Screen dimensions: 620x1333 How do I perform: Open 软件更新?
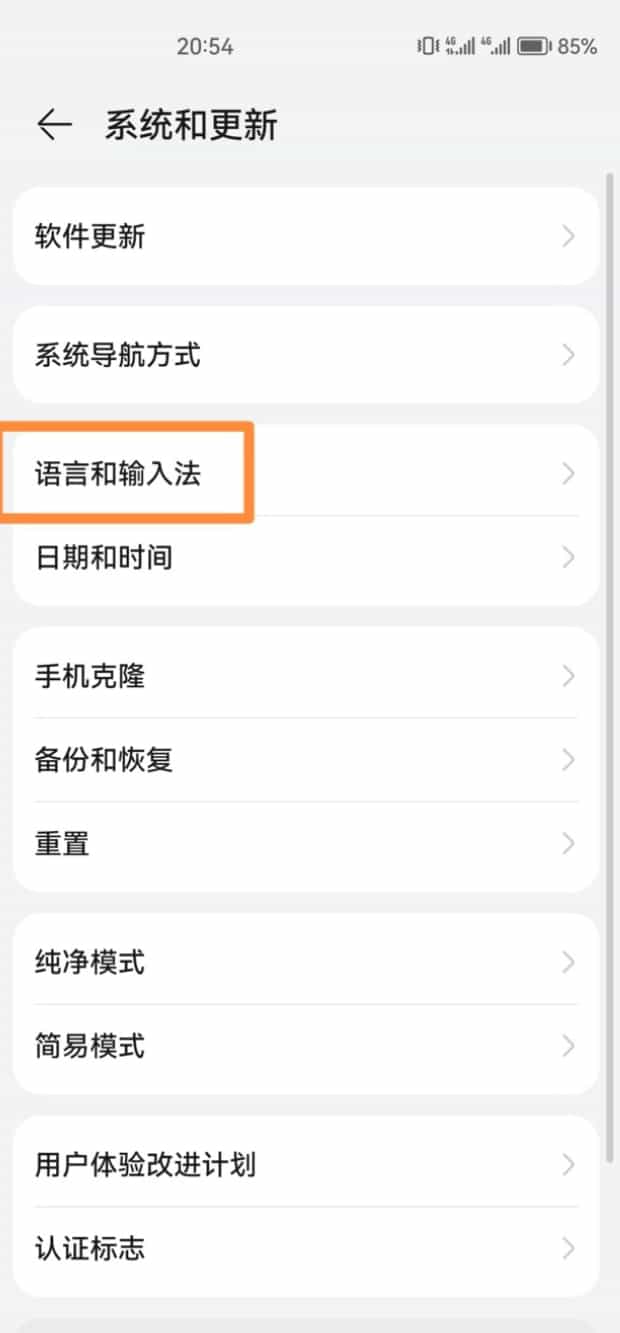point(306,237)
